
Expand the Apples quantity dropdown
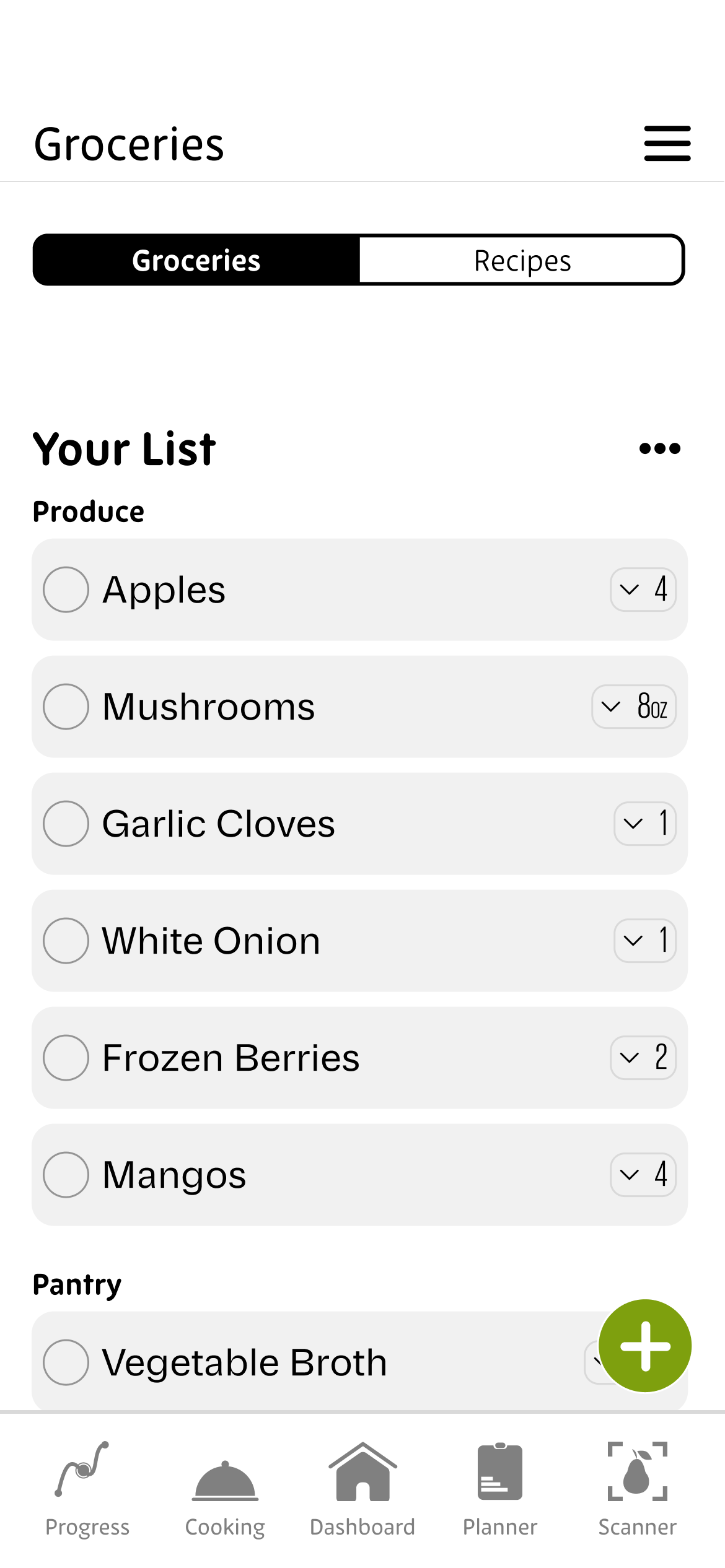pyautogui.click(x=643, y=590)
